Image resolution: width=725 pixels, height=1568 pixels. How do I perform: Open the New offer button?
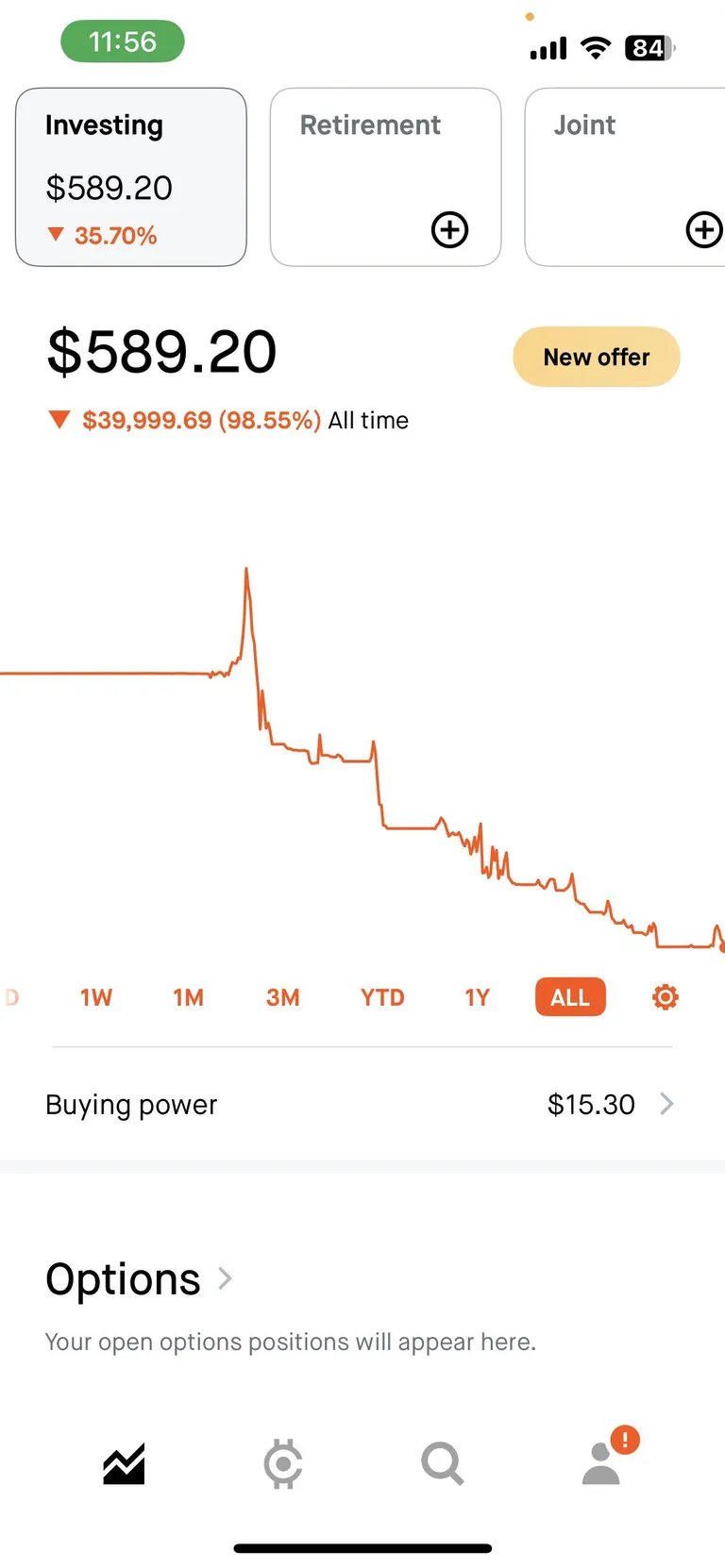coord(596,357)
